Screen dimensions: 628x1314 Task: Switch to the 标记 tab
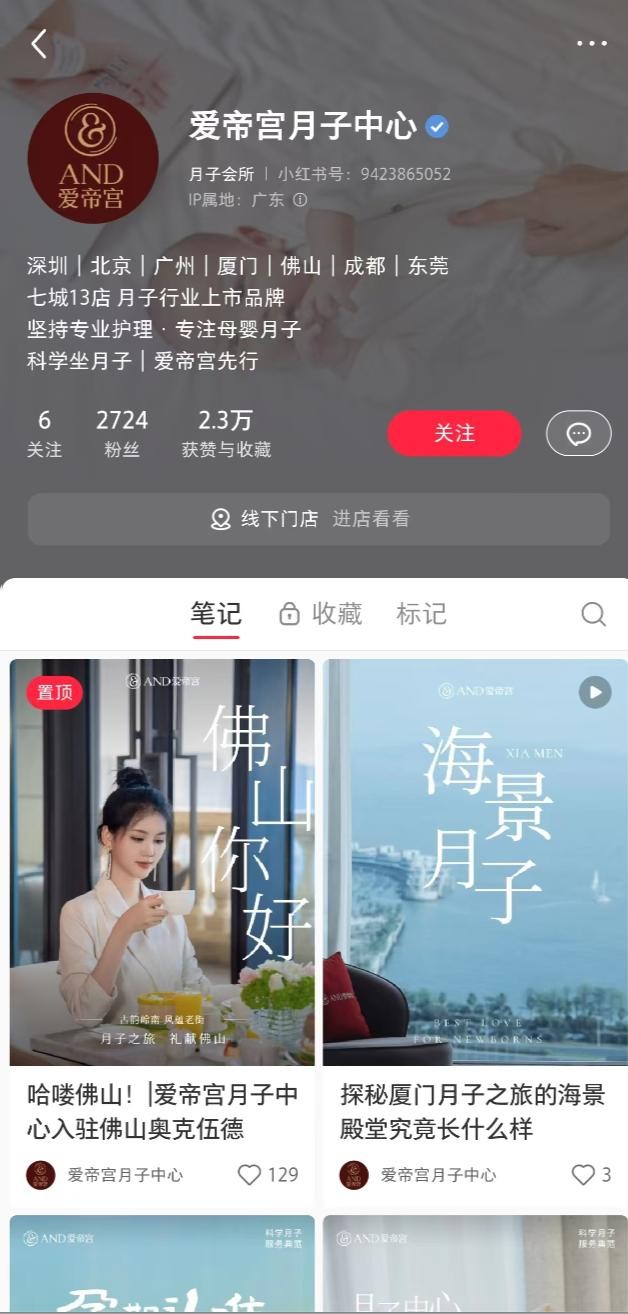tap(421, 613)
